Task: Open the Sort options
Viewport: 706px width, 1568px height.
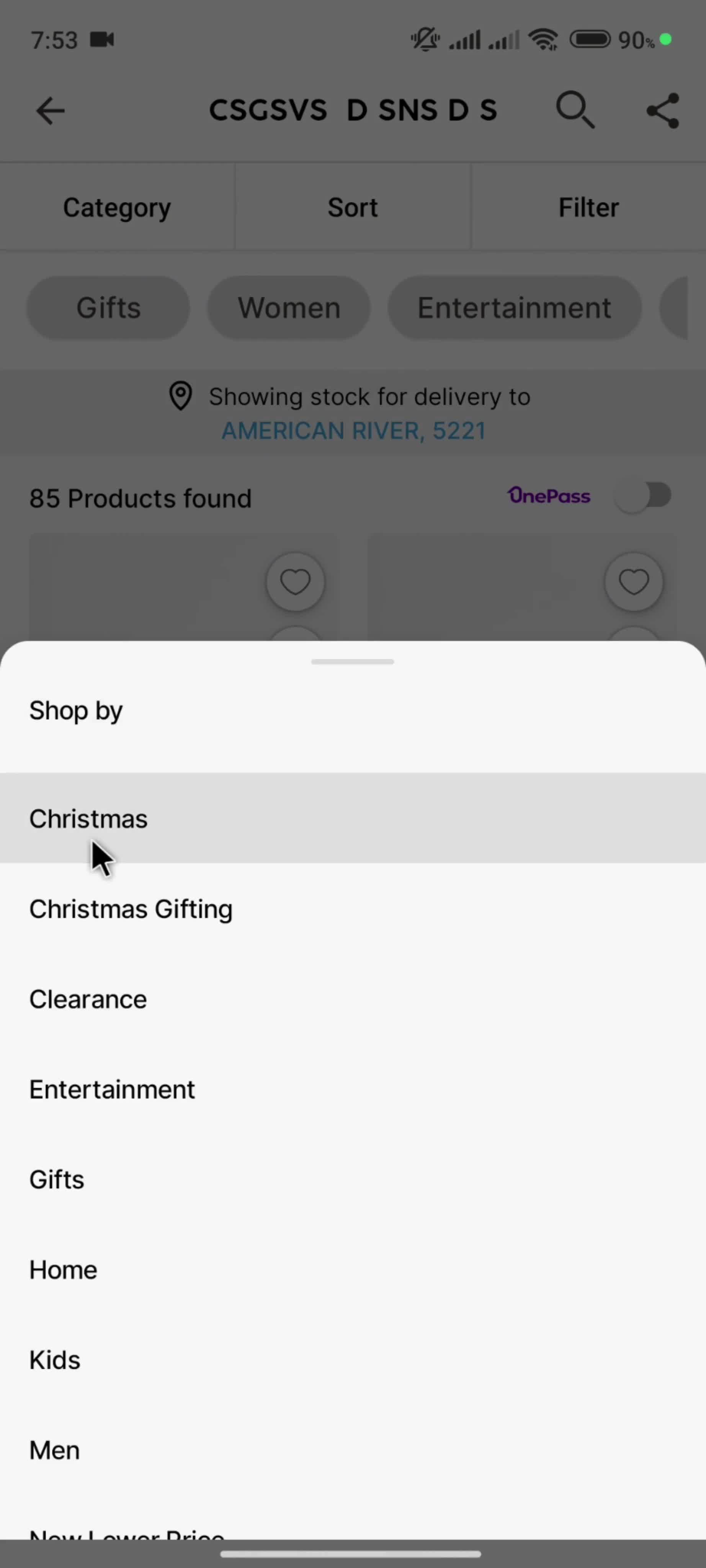Action: coord(352,207)
